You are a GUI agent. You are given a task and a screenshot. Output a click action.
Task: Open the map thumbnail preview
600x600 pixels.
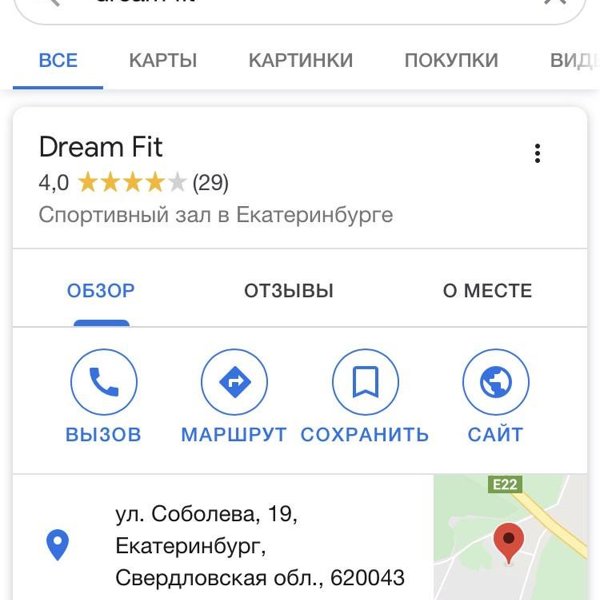tap(510, 537)
